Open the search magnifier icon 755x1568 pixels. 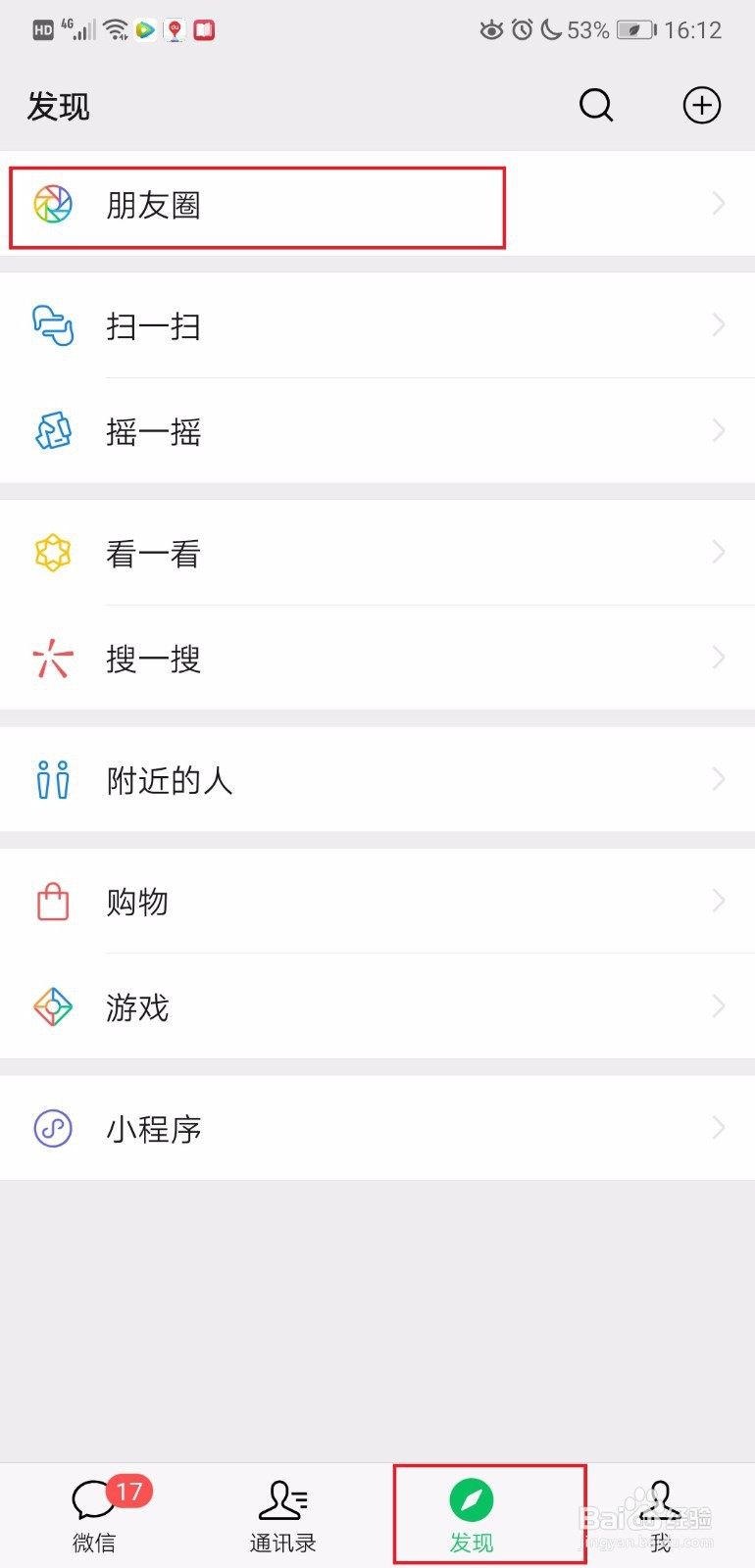596,105
